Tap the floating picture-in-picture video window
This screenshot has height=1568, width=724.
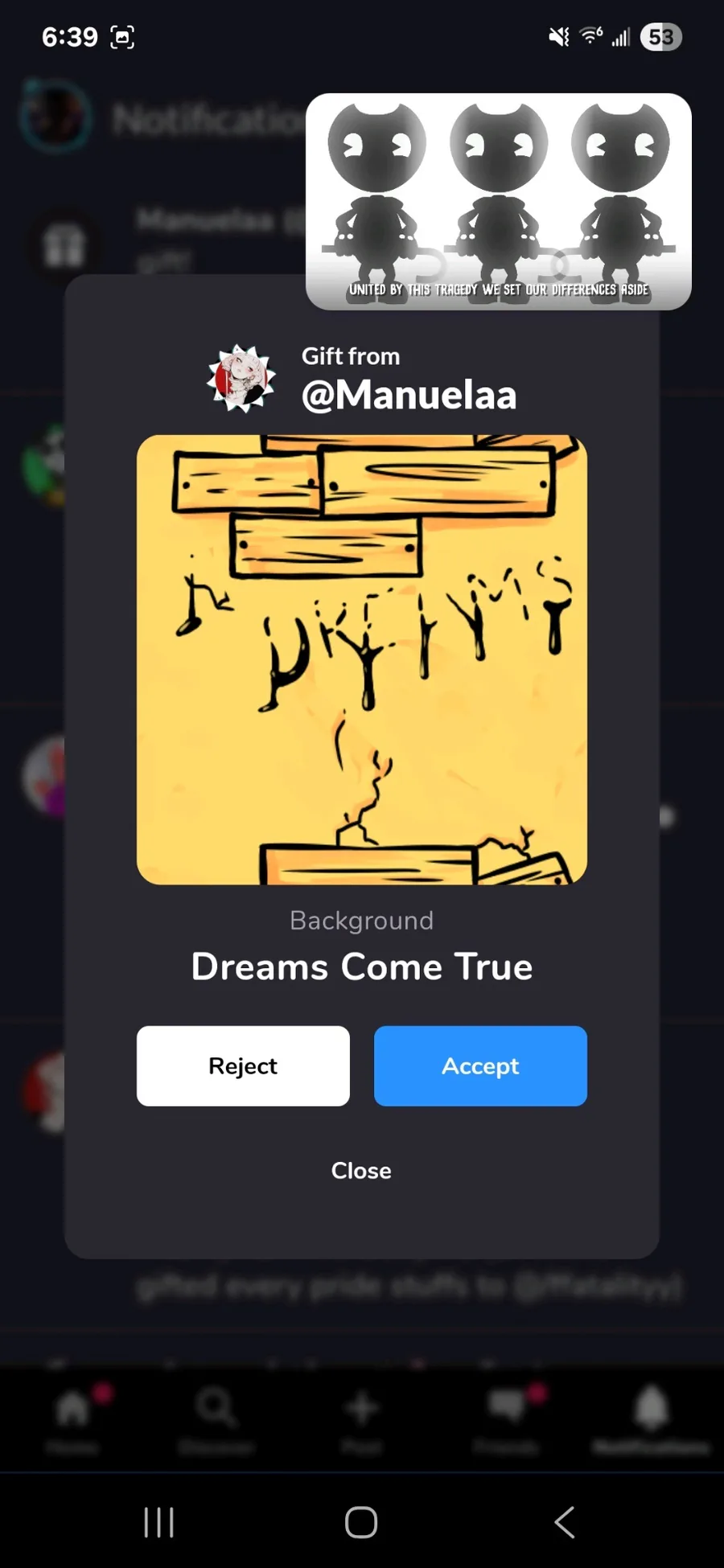pos(499,202)
